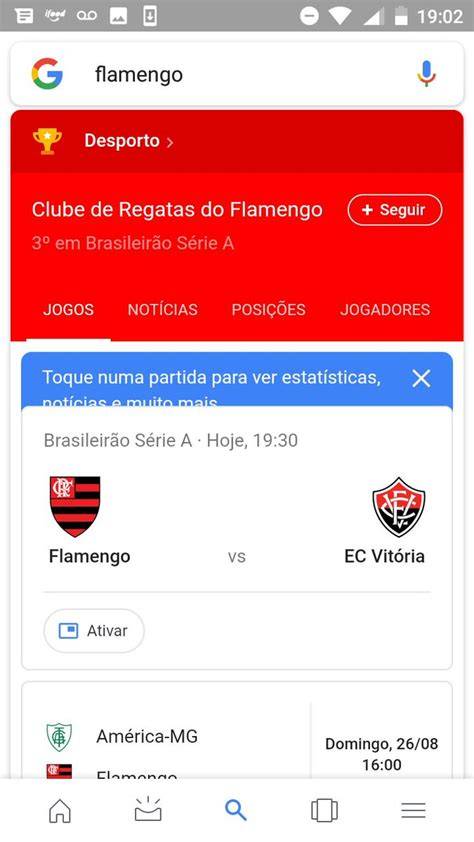Go to the home tab
This screenshot has width=474, height=842.
(x=60, y=810)
